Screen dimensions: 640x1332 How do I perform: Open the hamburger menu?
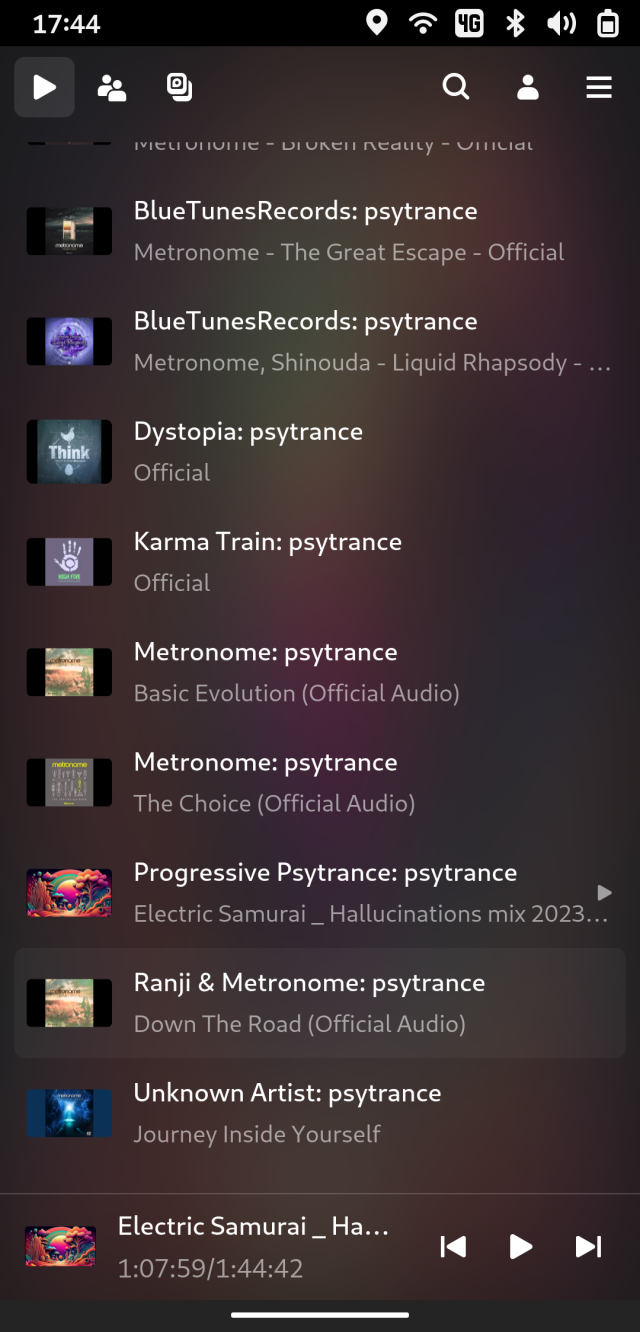coord(599,88)
